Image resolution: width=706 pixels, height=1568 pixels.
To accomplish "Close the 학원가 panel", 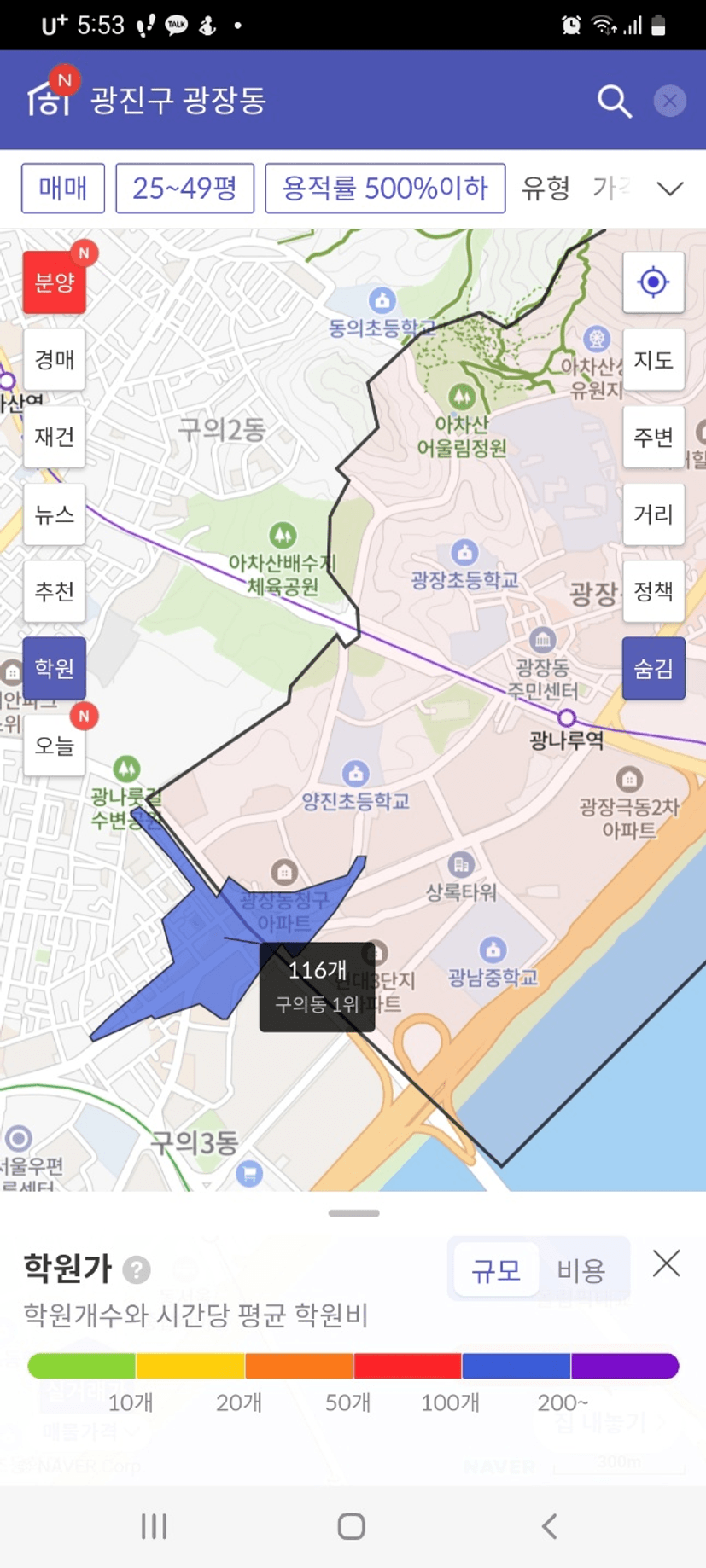I will pos(666,1263).
